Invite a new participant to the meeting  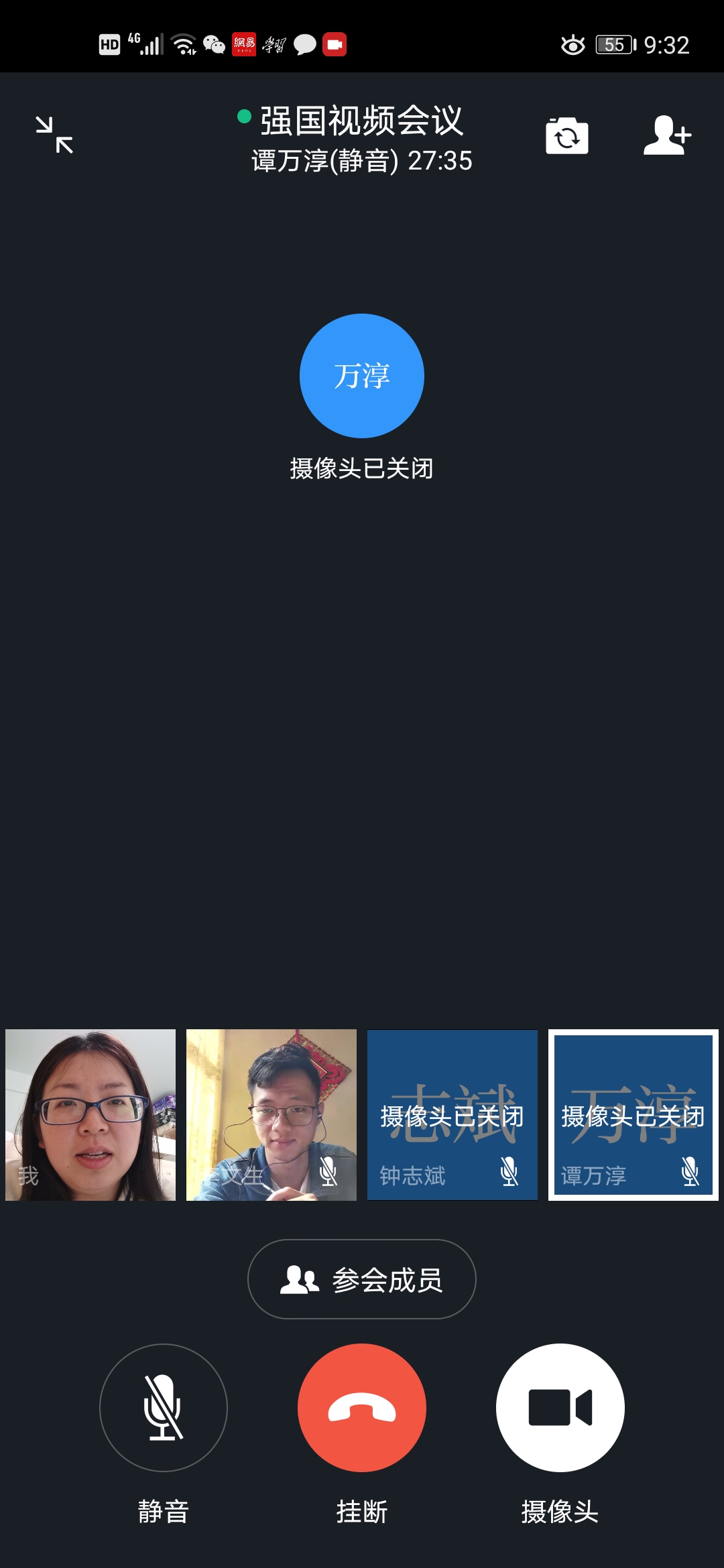(x=667, y=136)
